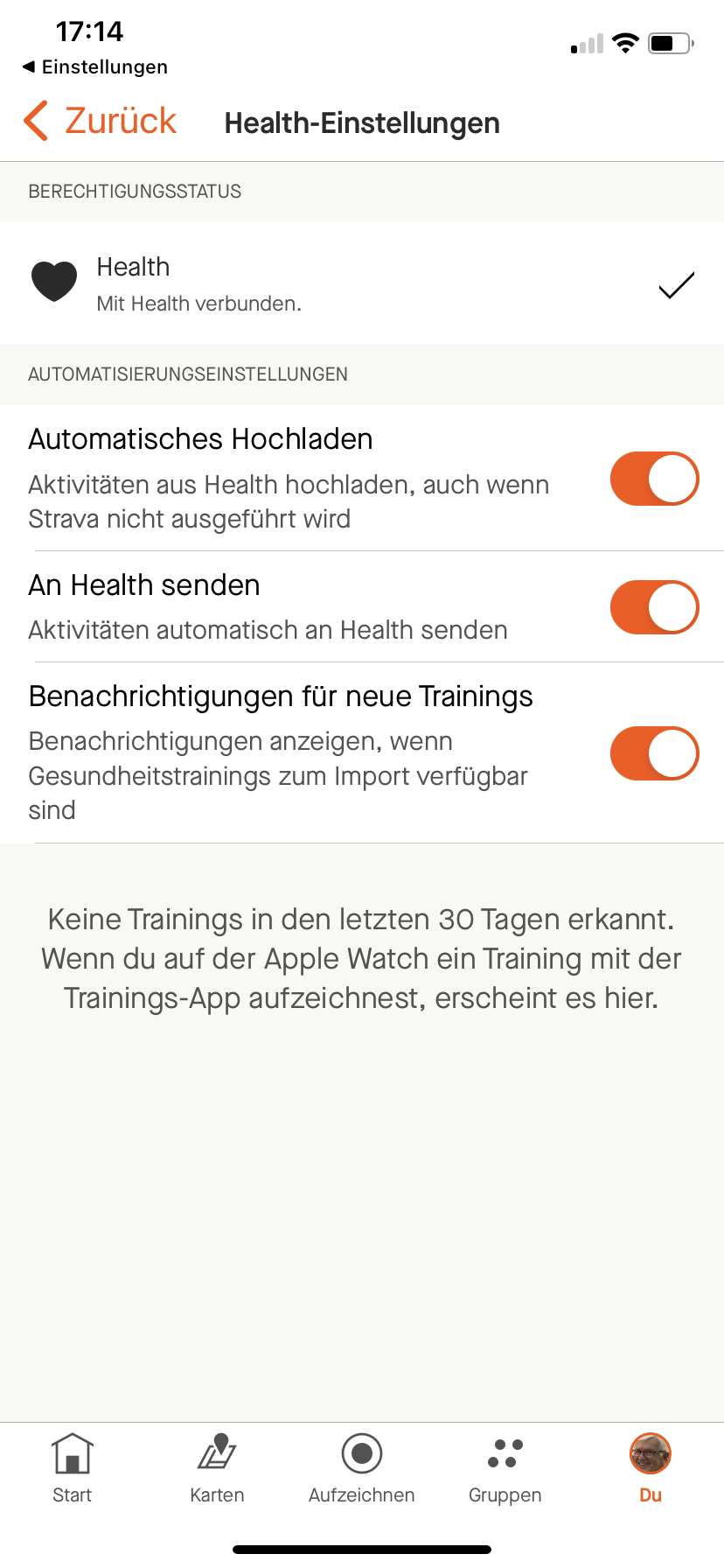This screenshot has height=1568, width=724.
Task: Switch to the Start tab
Action: (72, 1469)
